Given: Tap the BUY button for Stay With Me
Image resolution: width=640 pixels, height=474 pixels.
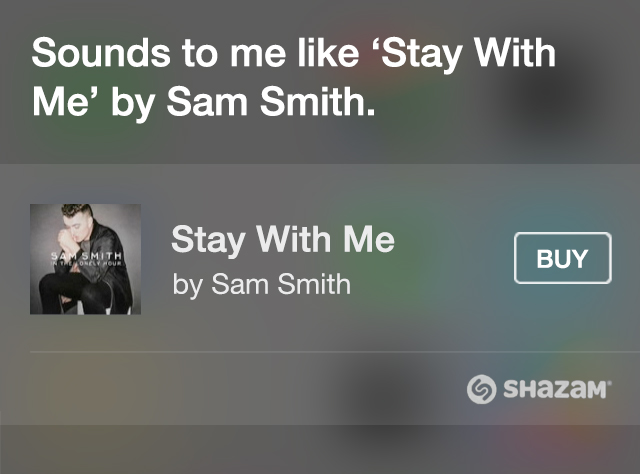Looking at the screenshot, I should 562,259.
